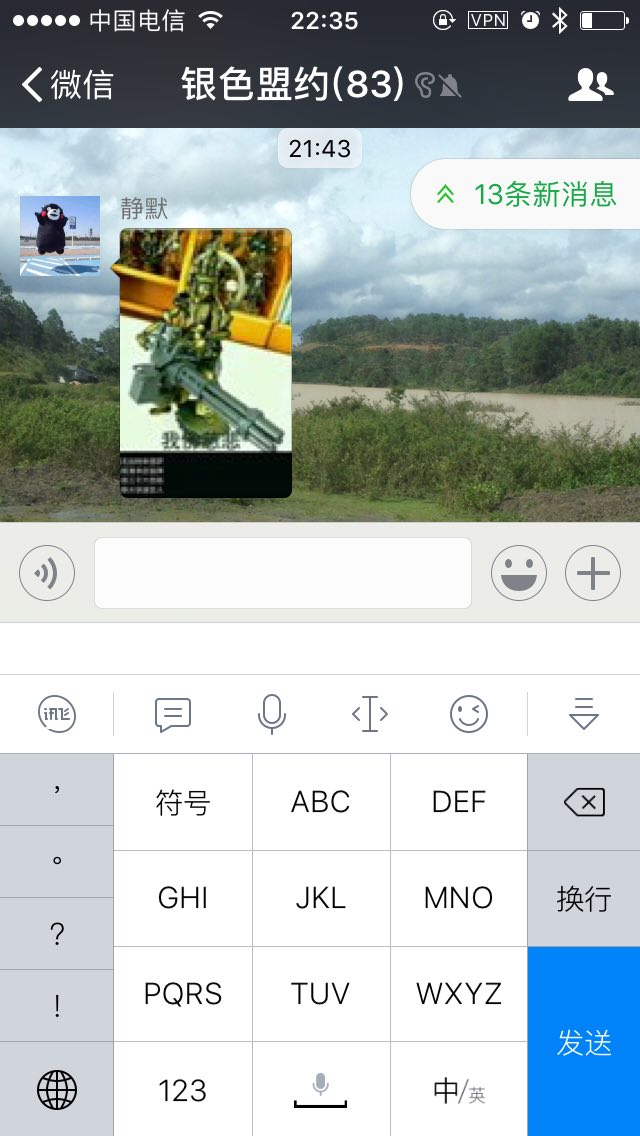The image size is (640, 1136).
Task: Open group members and chat info
Action: point(590,85)
